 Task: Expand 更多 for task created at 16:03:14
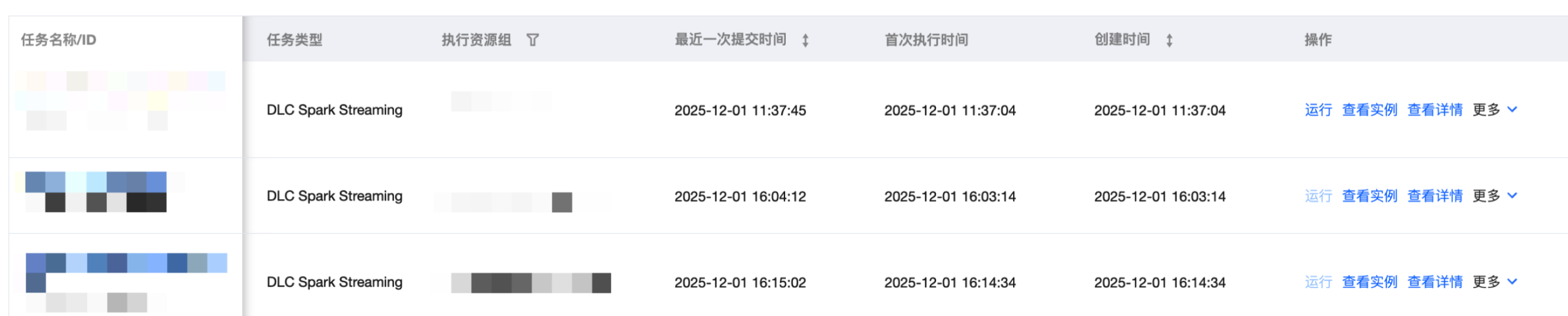[x=1495, y=196]
